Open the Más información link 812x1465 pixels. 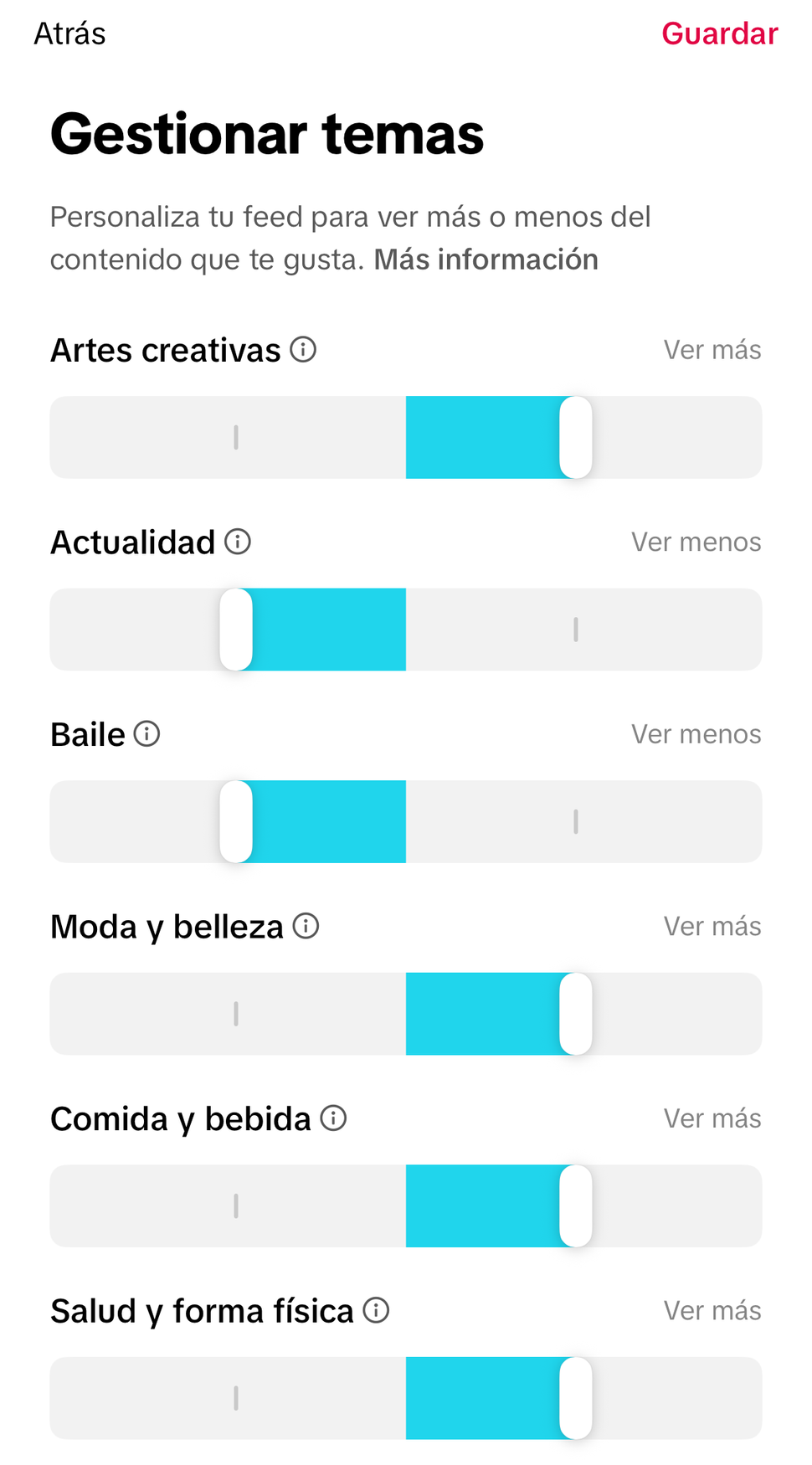pyautogui.click(x=486, y=260)
